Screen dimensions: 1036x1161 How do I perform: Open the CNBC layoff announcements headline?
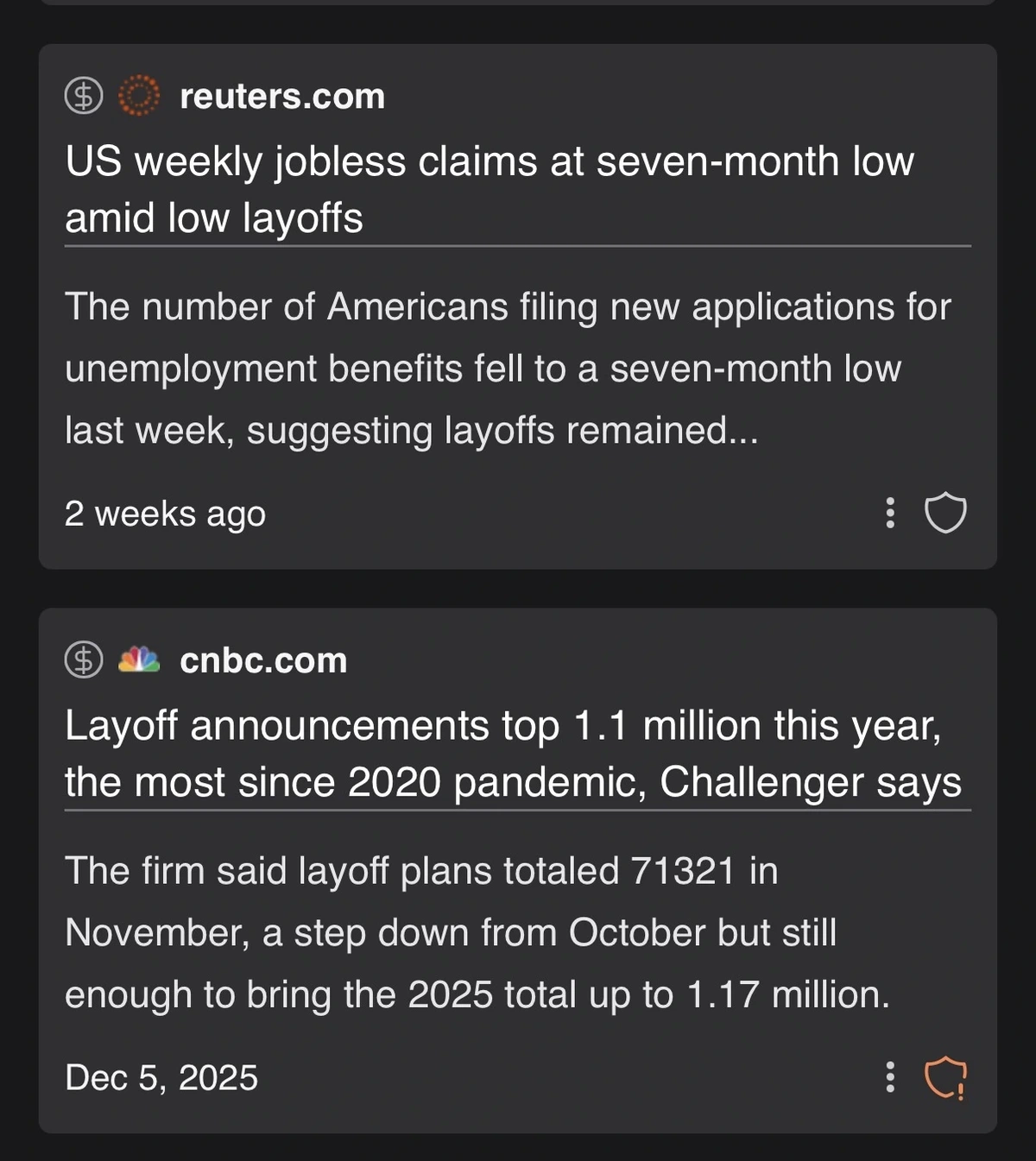pos(513,753)
